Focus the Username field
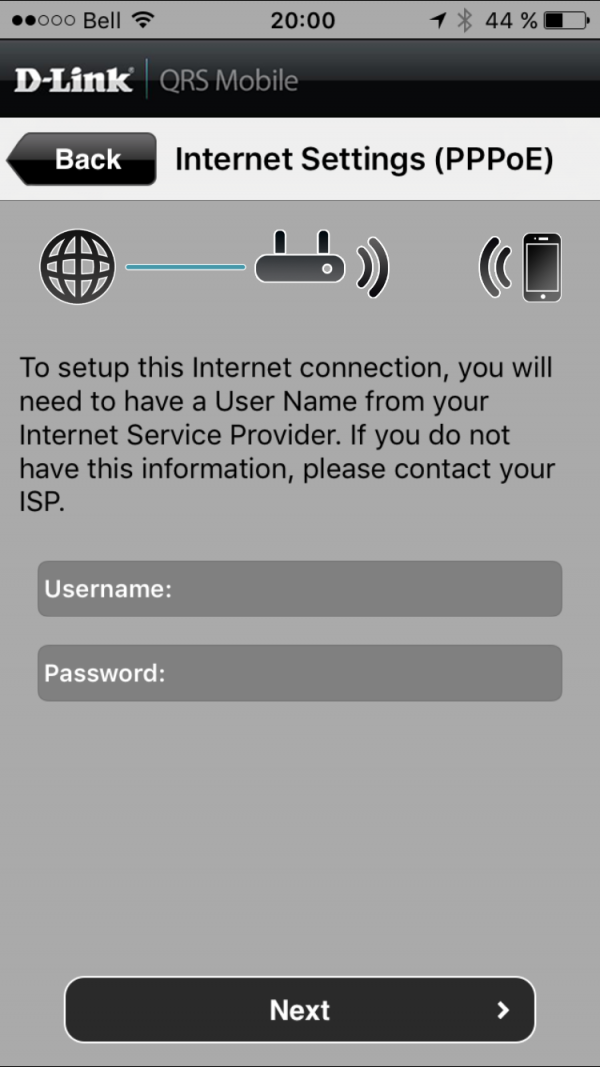The height and width of the screenshot is (1067, 600). tap(300, 589)
